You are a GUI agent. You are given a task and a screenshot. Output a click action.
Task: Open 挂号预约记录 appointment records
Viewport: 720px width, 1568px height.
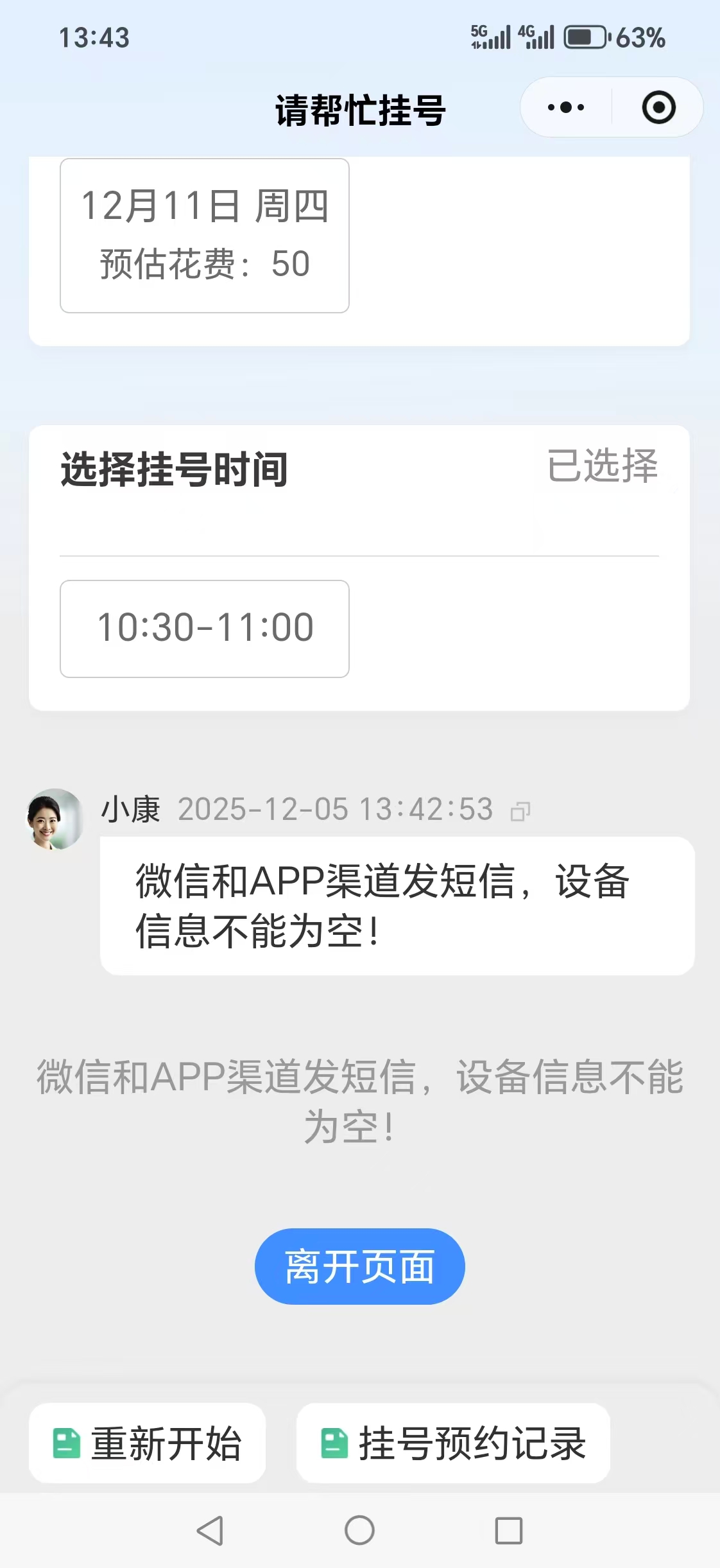[x=453, y=1443]
